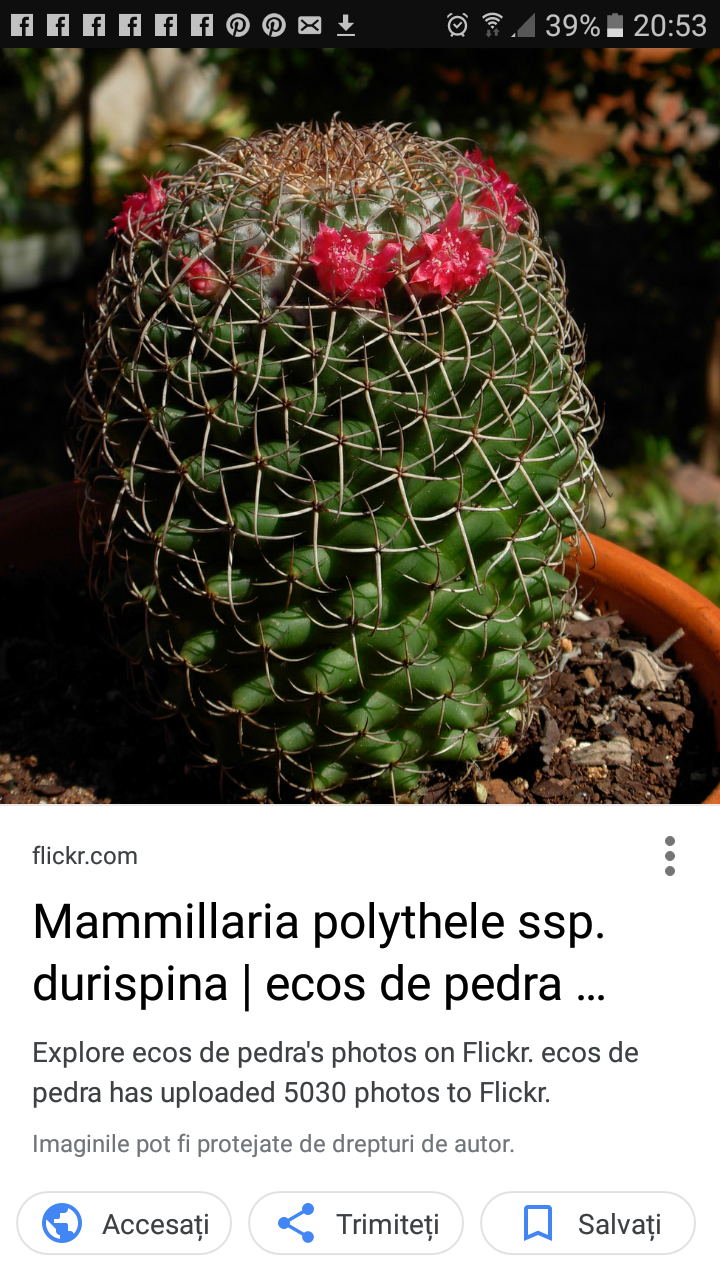The height and width of the screenshot is (1280, 720).
Task: Tap the Trimiteți button
Action: coord(356,1223)
